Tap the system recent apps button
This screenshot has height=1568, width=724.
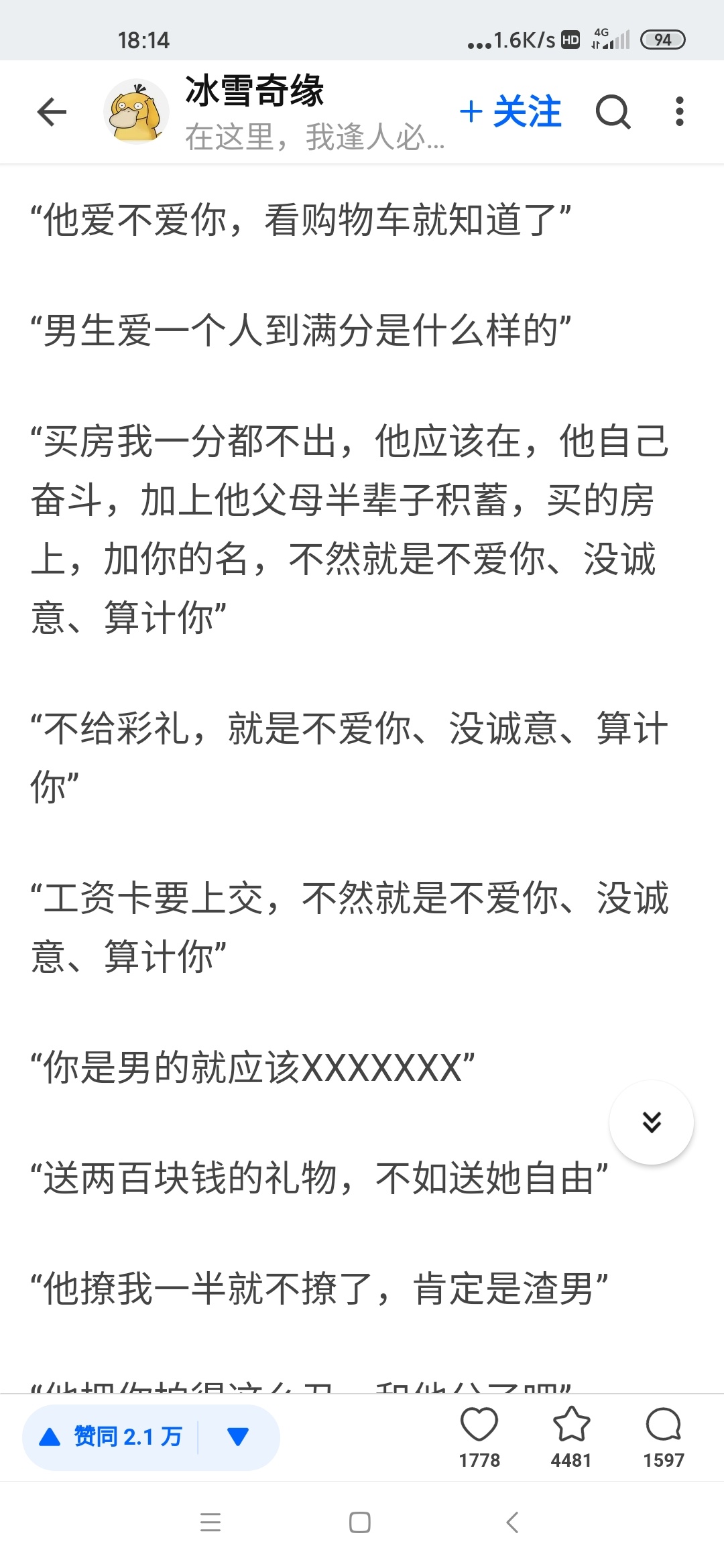pyautogui.click(x=210, y=1522)
